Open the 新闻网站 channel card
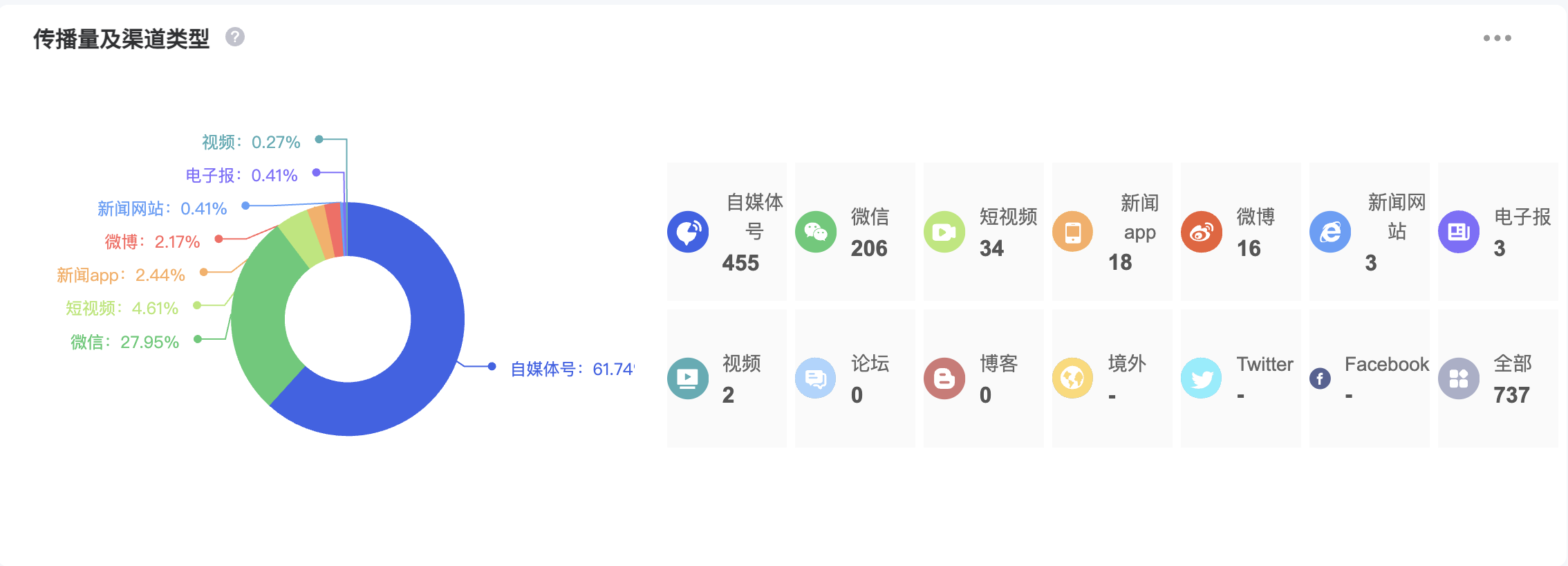Viewport: 1568px width, 566px height. pos(1369,232)
